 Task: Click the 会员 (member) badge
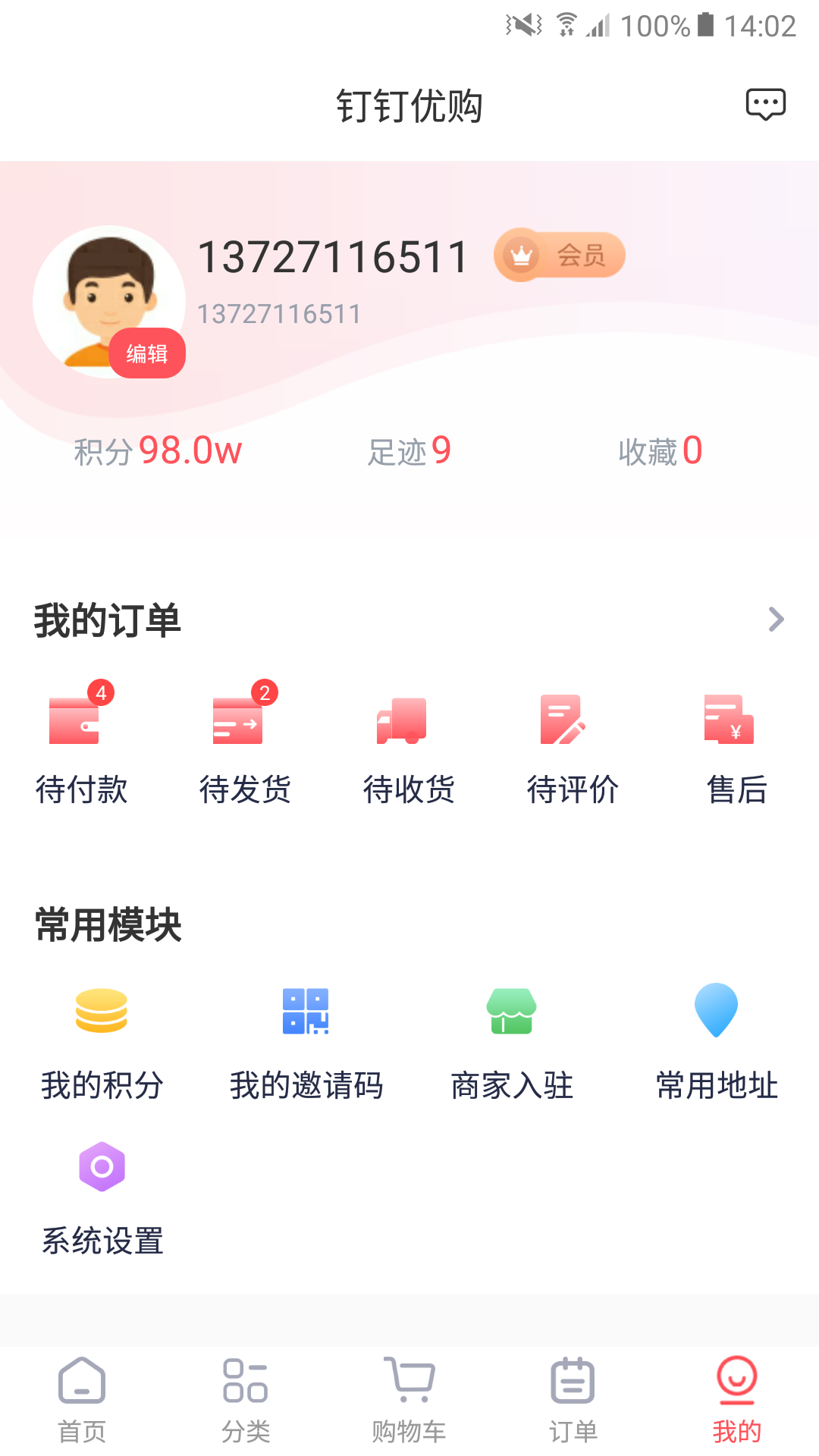(559, 256)
